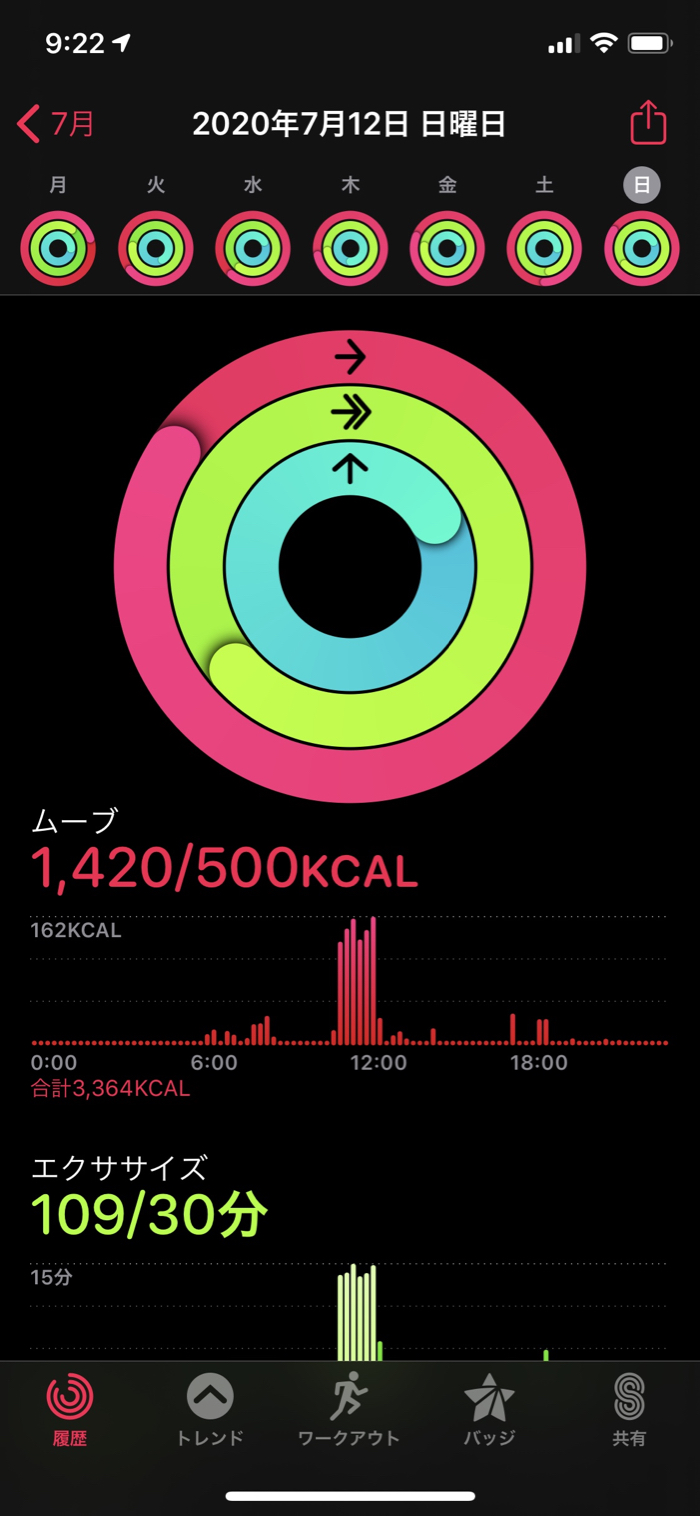Viewport: 700px width, 1516px height.
Task: Select Monday (月) activity rings
Action: (x=58, y=249)
